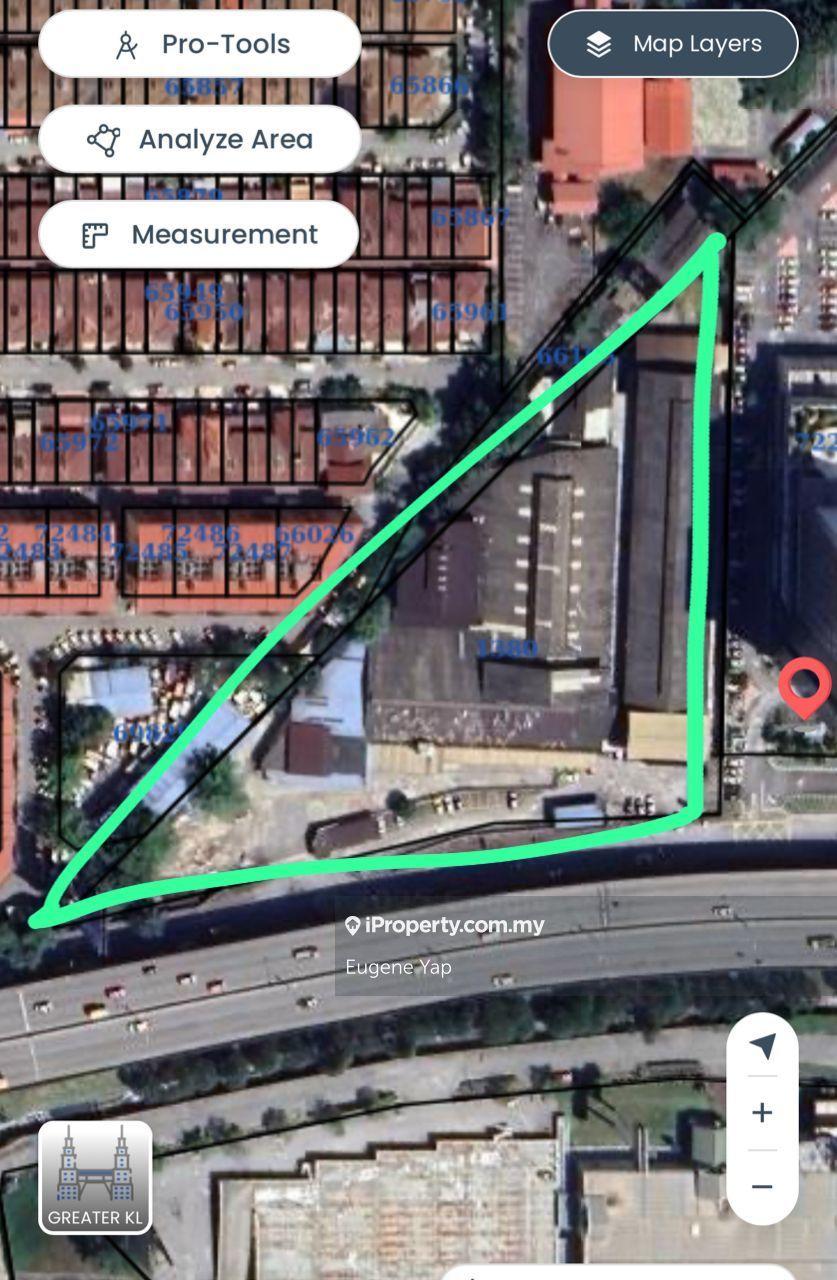This screenshot has height=1280, width=837.
Task: Open the Map Layers panel
Action: pyautogui.click(x=673, y=44)
